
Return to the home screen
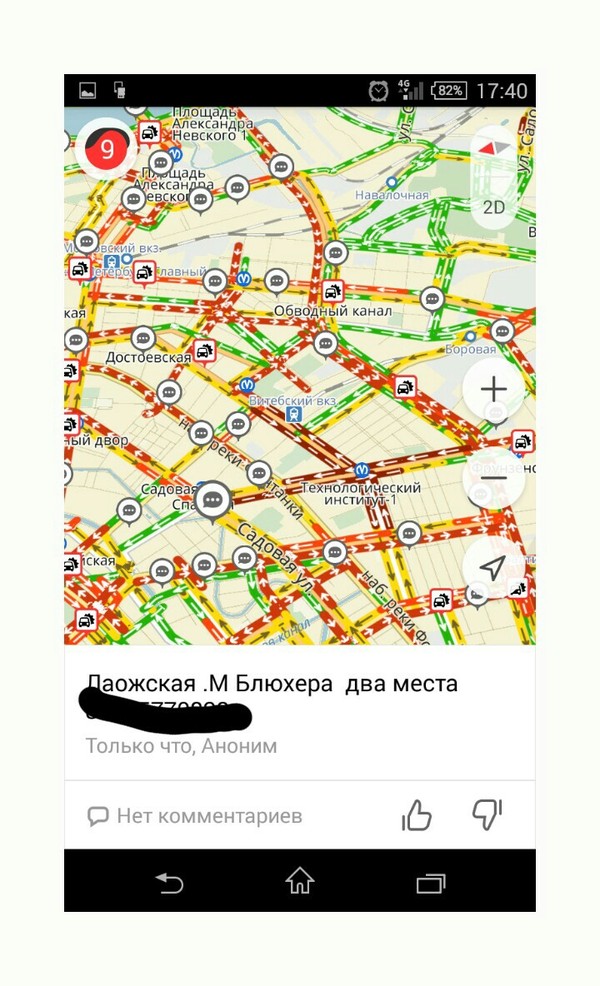click(300, 881)
